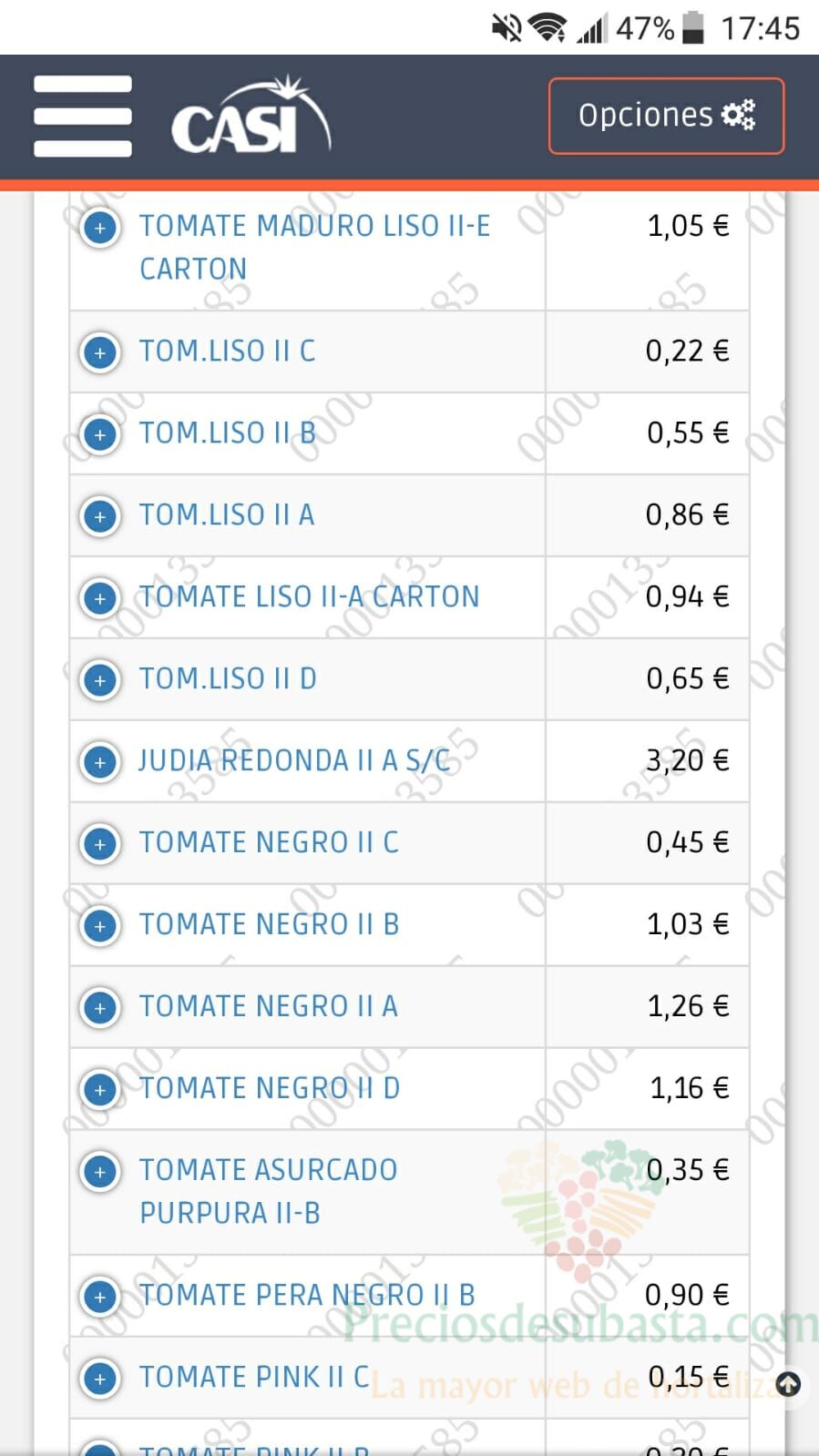
Task: Expand JUDIA REDONDA II A S/C details
Action: tap(100, 761)
